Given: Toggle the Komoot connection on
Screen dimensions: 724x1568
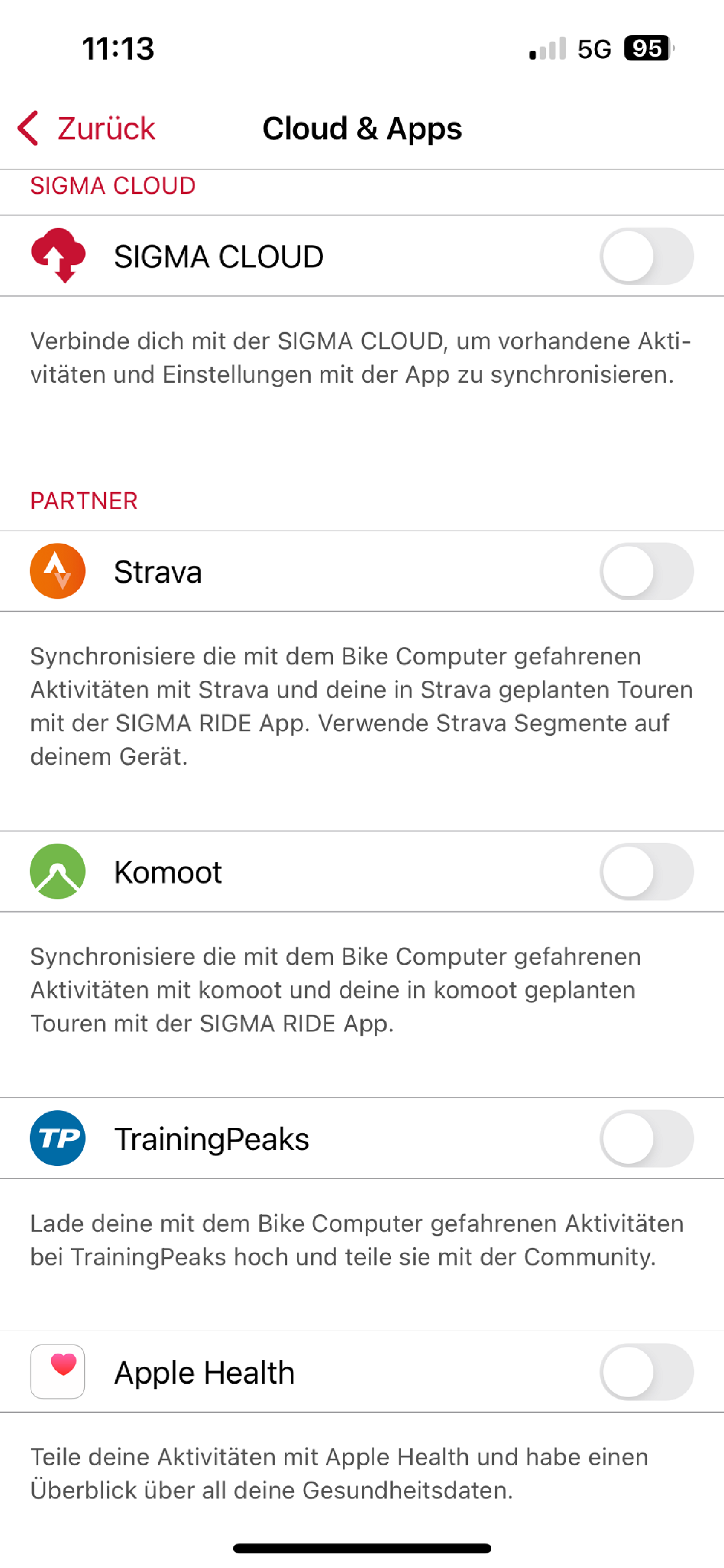Looking at the screenshot, I should coord(646,872).
